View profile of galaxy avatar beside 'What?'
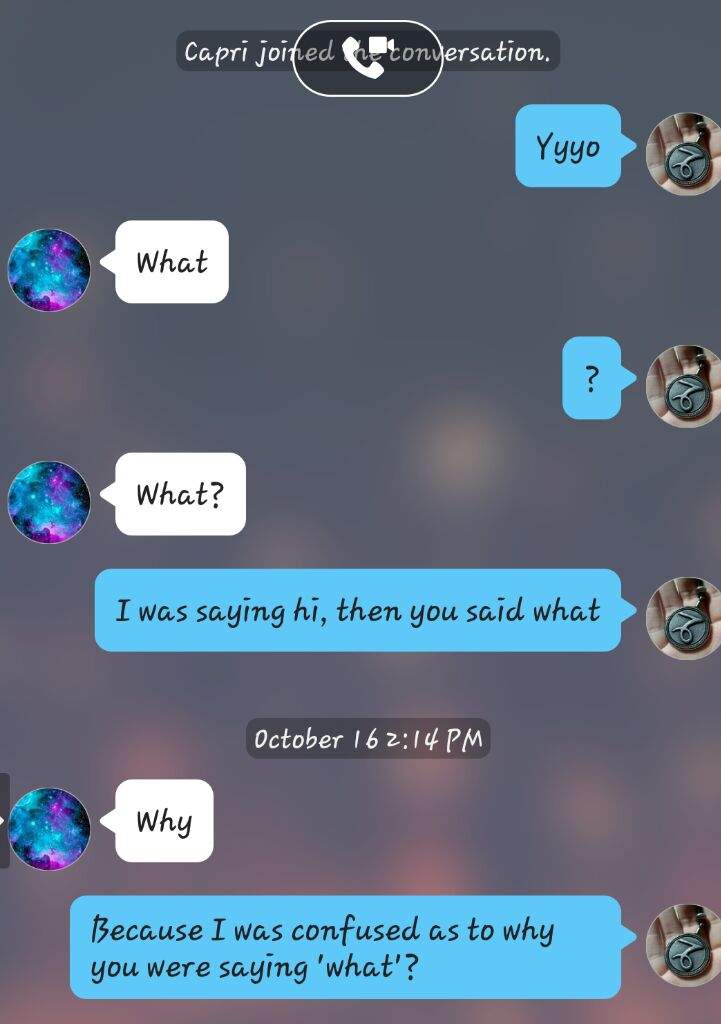721x1024 pixels. pyautogui.click(x=49, y=501)
